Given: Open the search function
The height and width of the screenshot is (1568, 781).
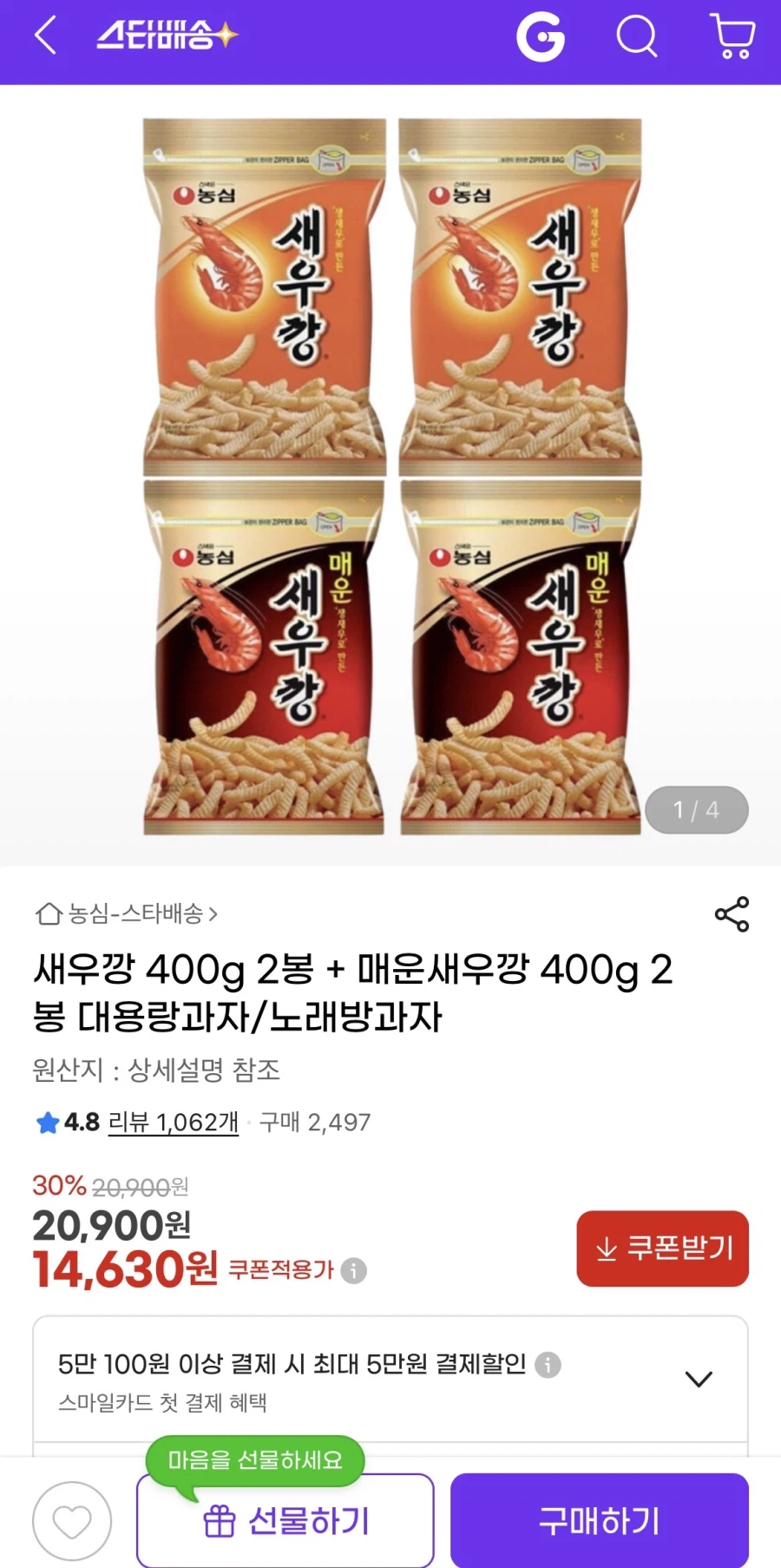Looking at the screenshot, I should point(637,36).
